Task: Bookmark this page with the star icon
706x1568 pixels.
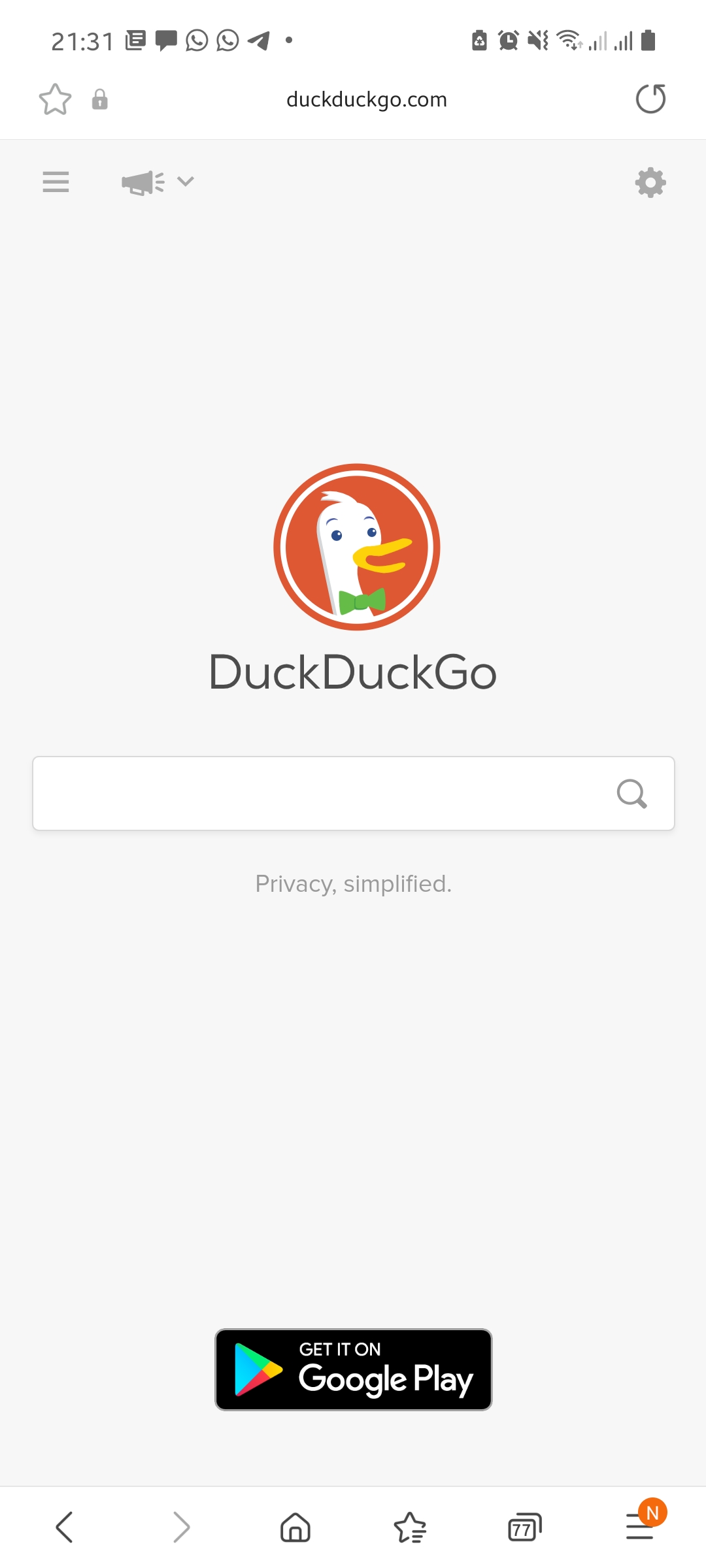Action: coord(55,99)
